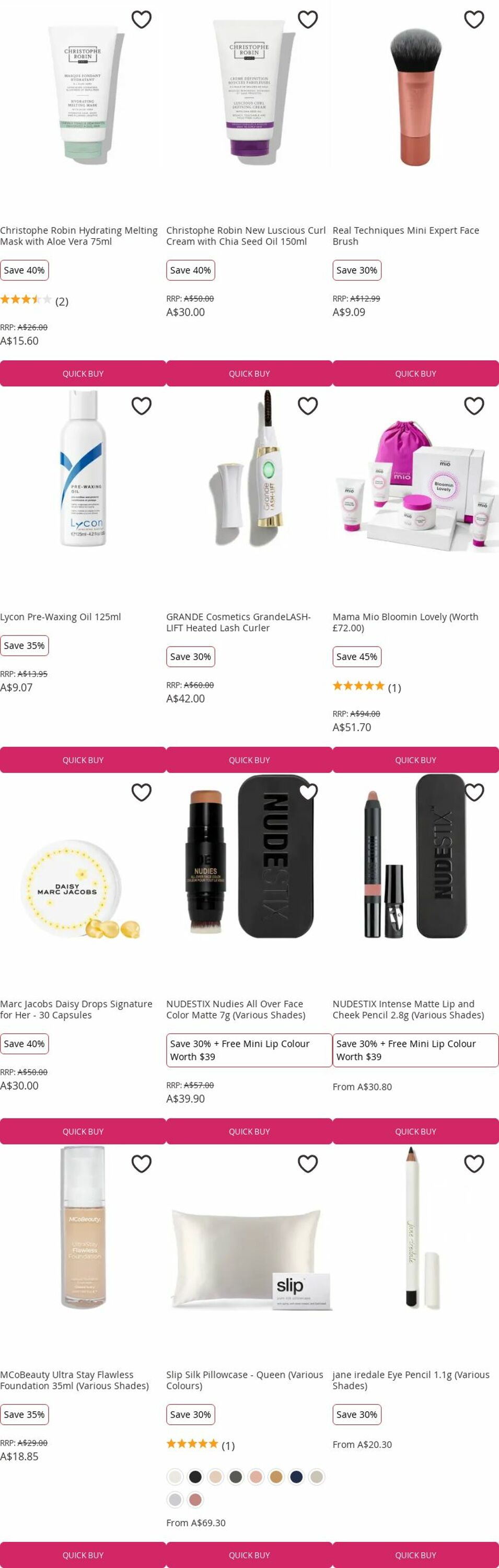
Task: Quick buy NUDESTIX Intense Matte Lip Pencil
Action: click(415, 1131)
